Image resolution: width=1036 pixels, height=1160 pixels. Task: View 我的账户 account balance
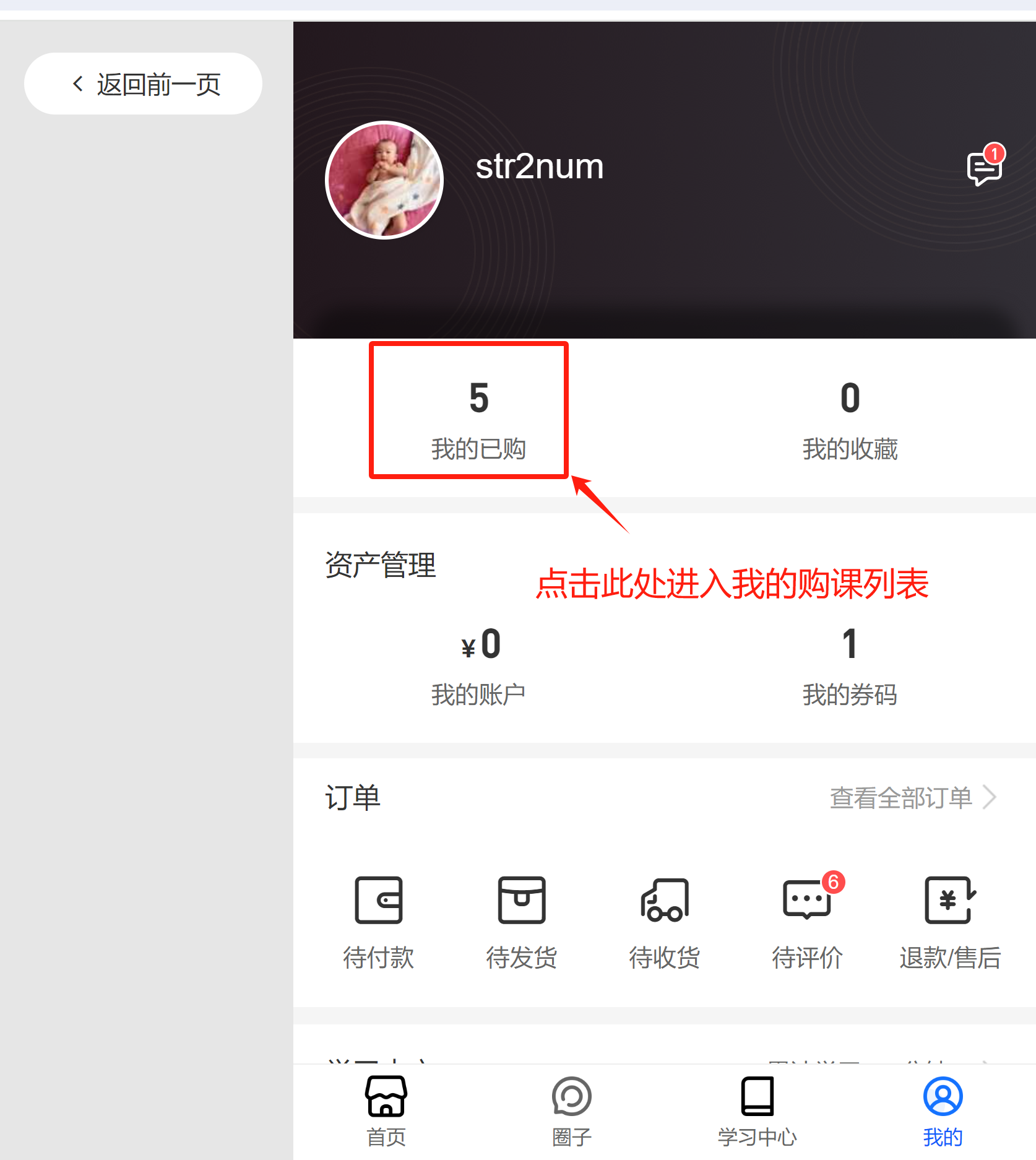(478, 665)
